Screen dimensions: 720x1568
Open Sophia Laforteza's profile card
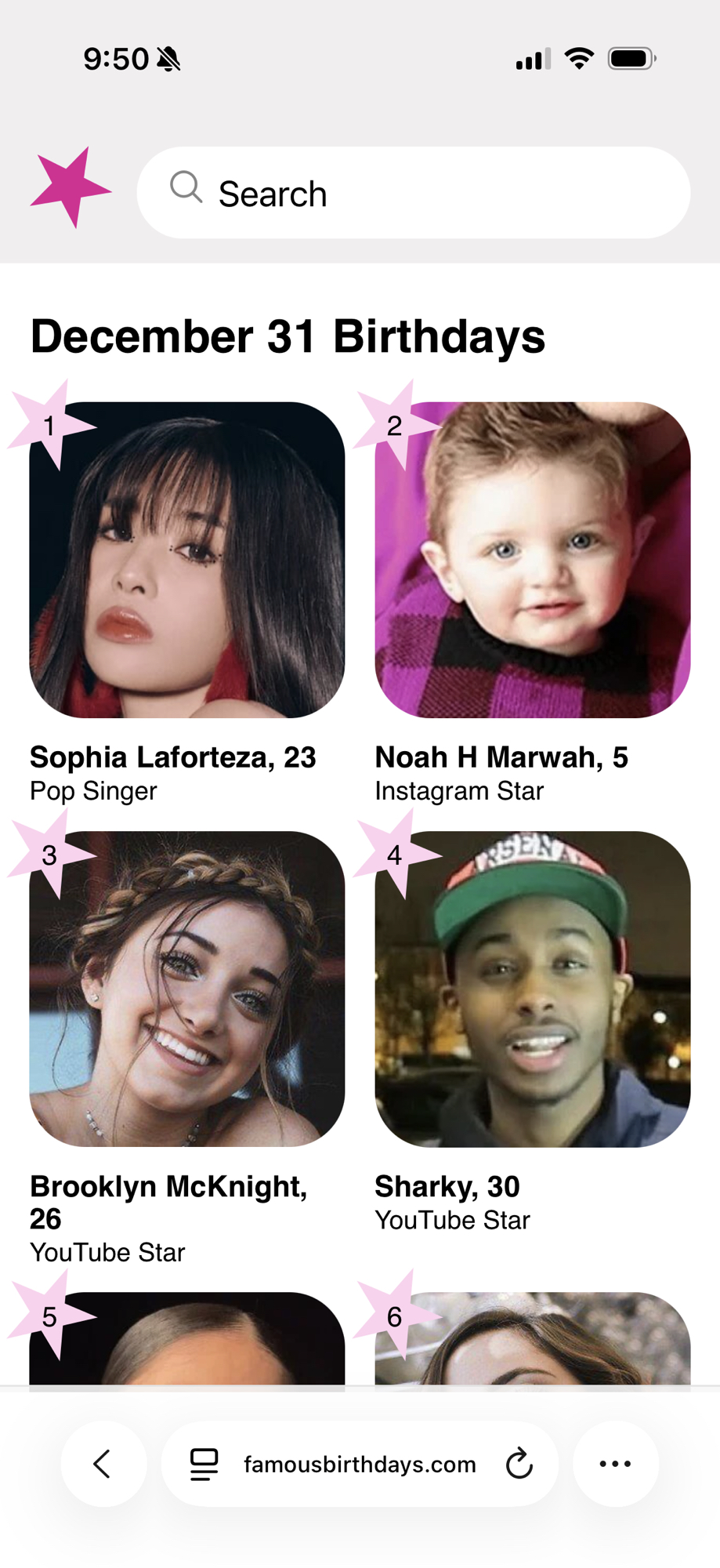point(186,560)
